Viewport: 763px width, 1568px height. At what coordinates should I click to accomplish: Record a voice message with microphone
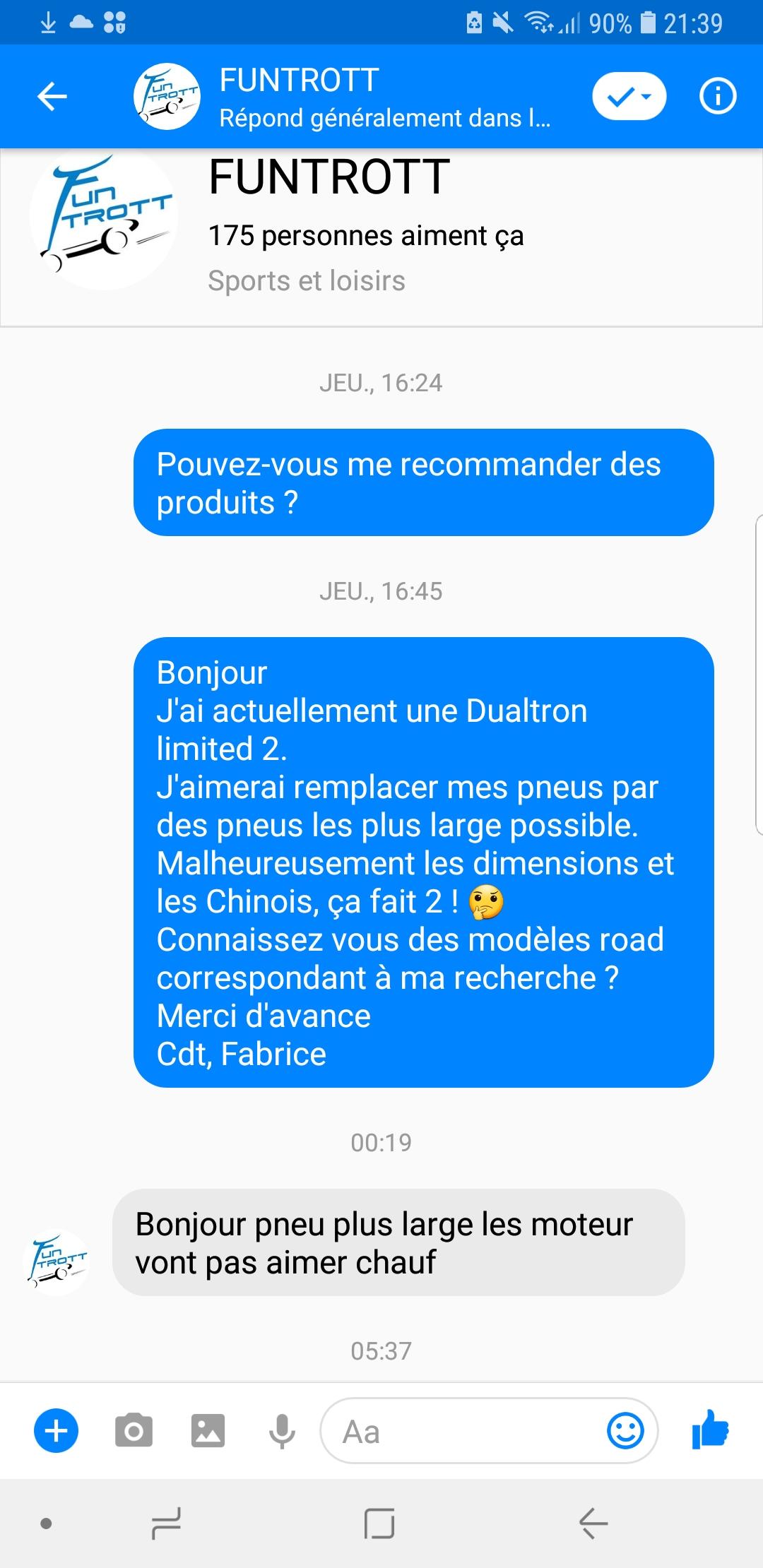(282, 1431)
